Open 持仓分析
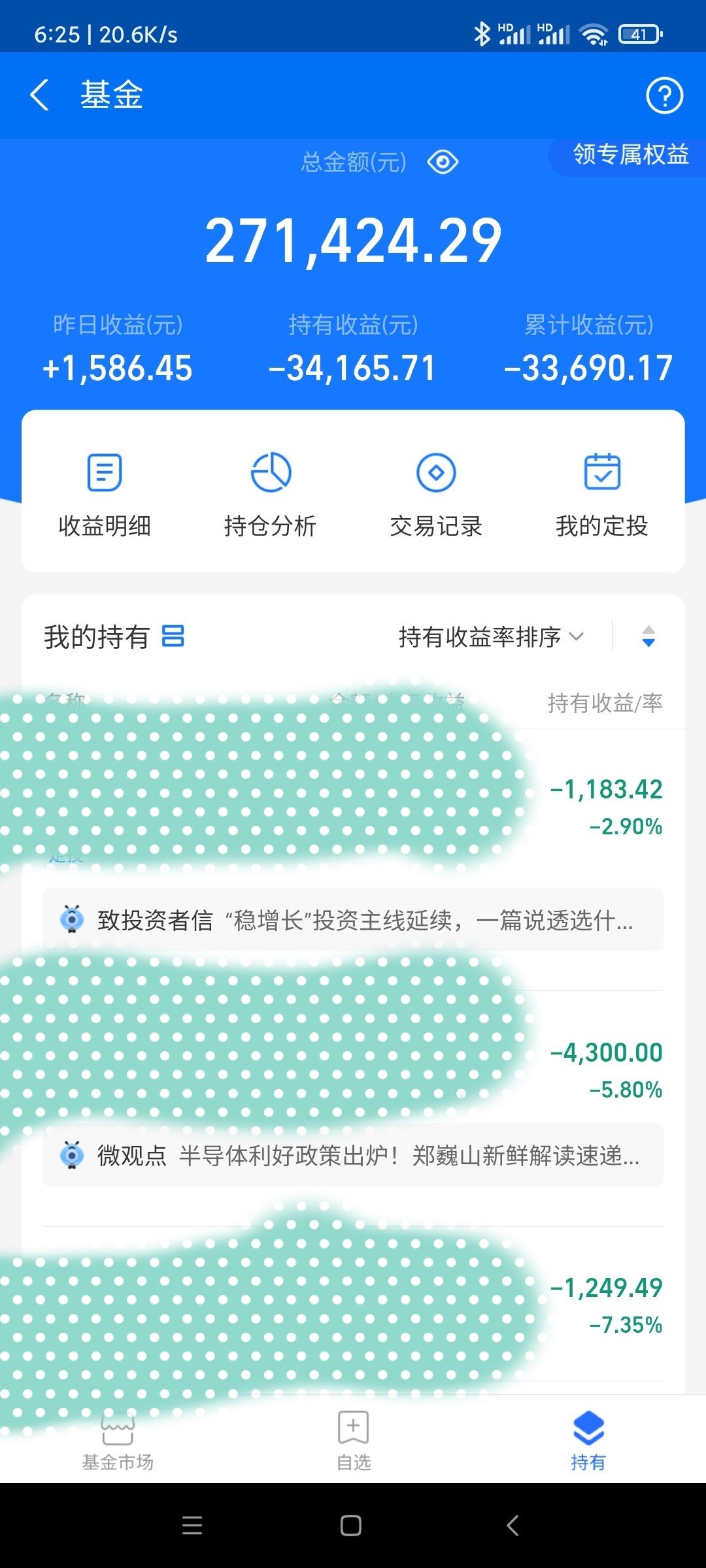The height and width of the screenshot is (1568, 706). click(x=271, y=495)
